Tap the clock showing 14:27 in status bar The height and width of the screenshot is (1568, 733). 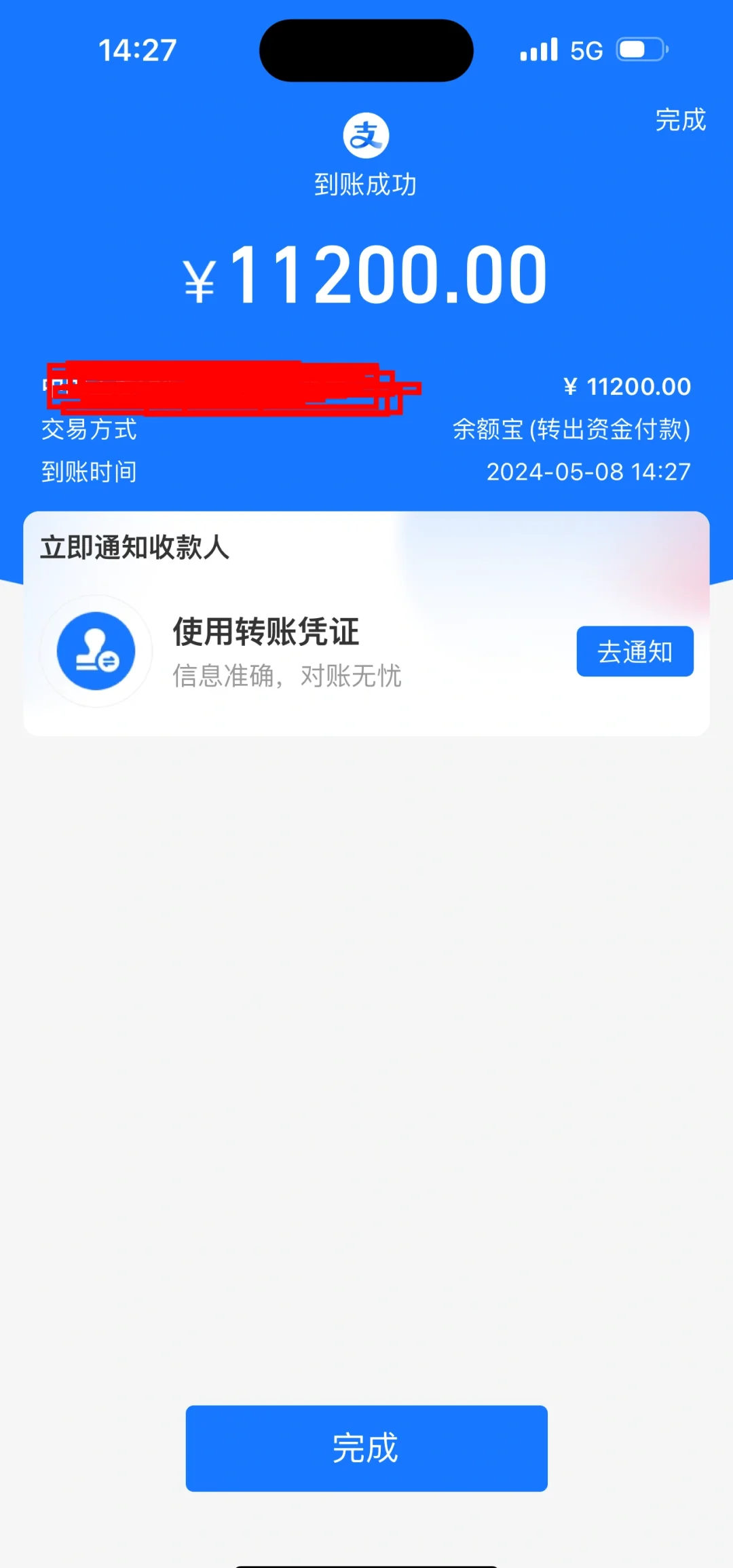click(138, 50)
